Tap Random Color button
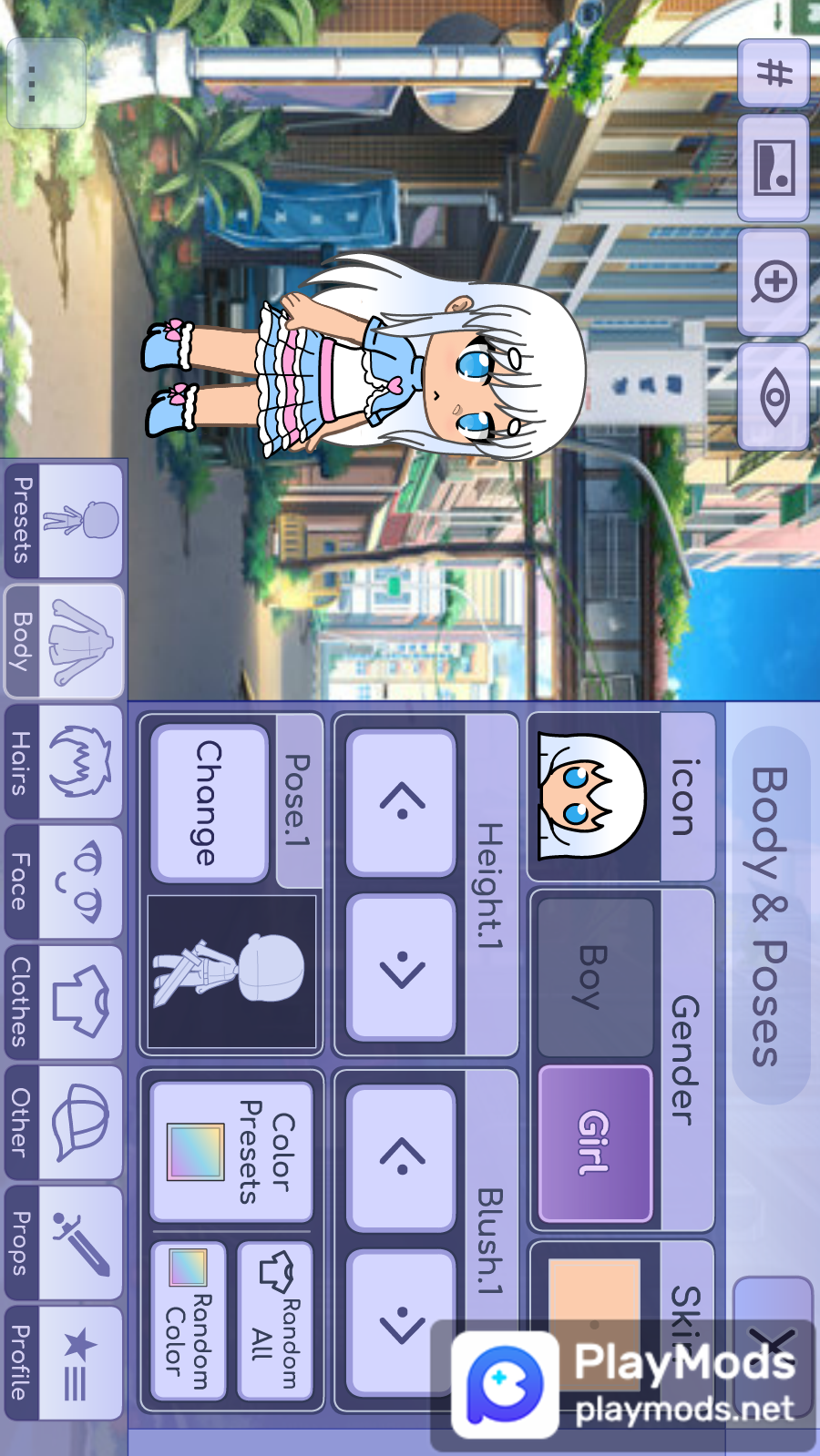820x1456 pixels. click(x=189, y=1320)
